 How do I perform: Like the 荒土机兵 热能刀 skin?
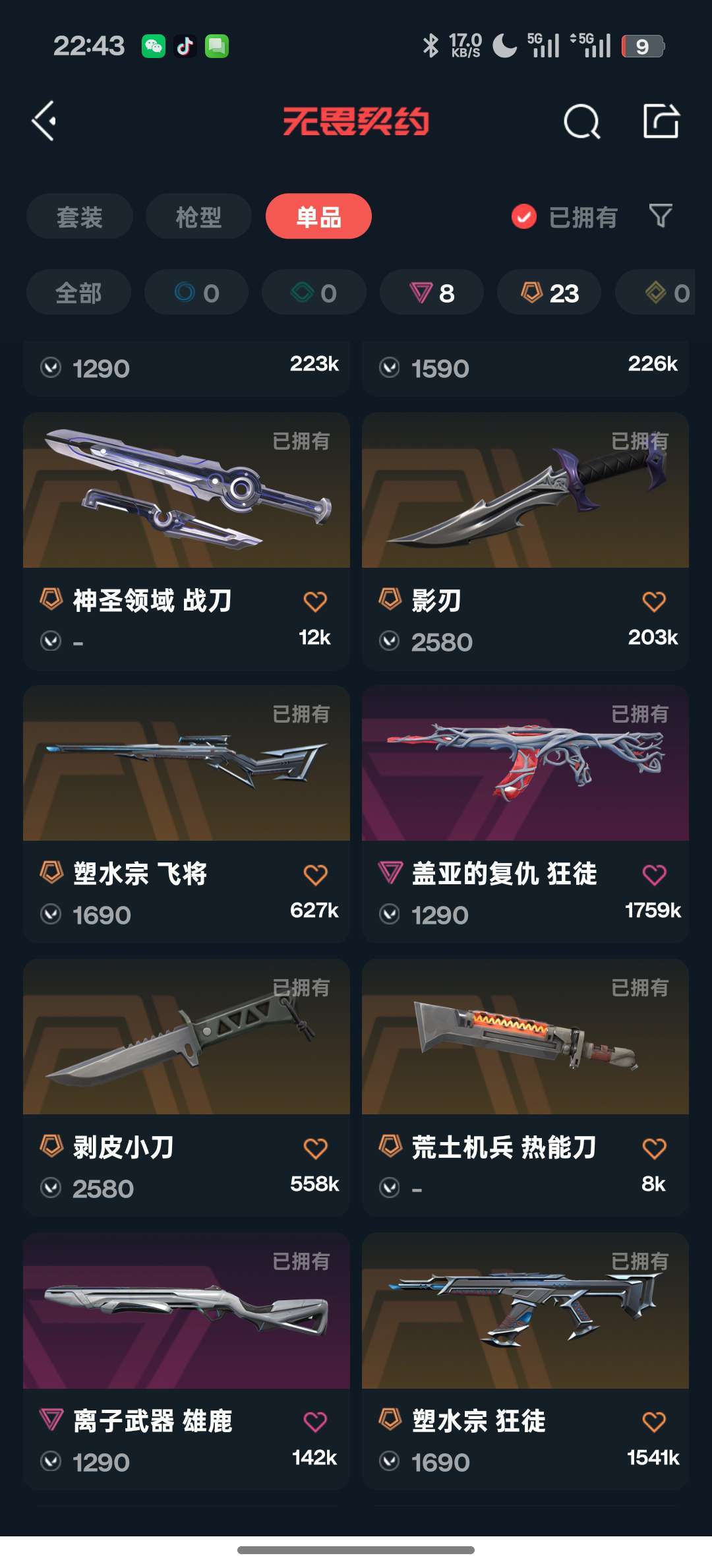tap(654, 1148)
